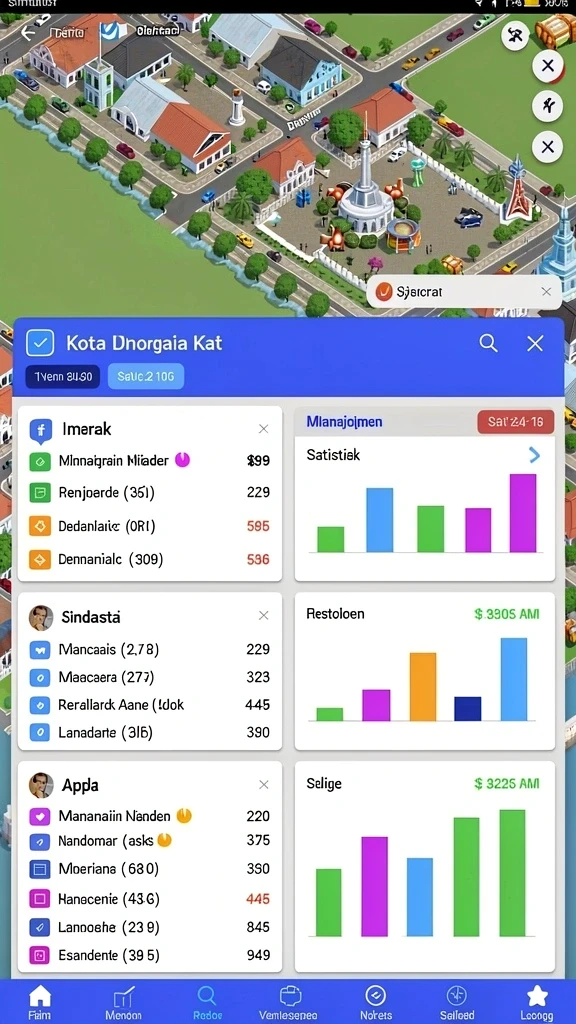Select the Satic 2 10G chip
The height and width of the screenshot is (1024, 576).
[146, 377]
